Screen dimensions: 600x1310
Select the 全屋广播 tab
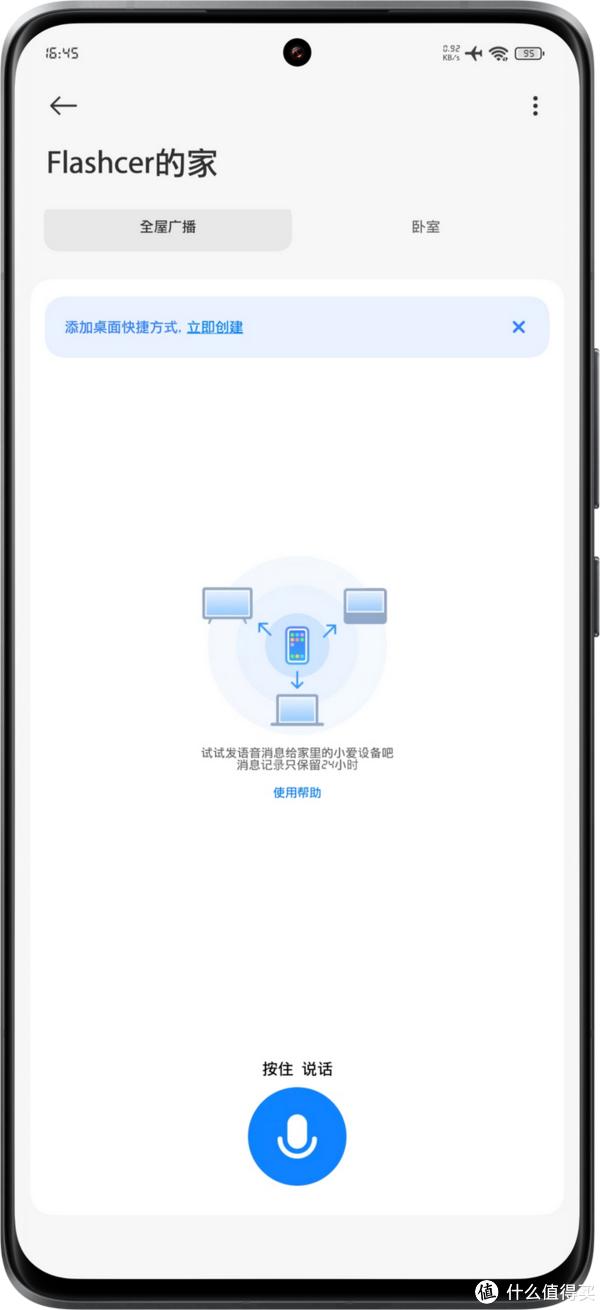[x=168, y=228]
